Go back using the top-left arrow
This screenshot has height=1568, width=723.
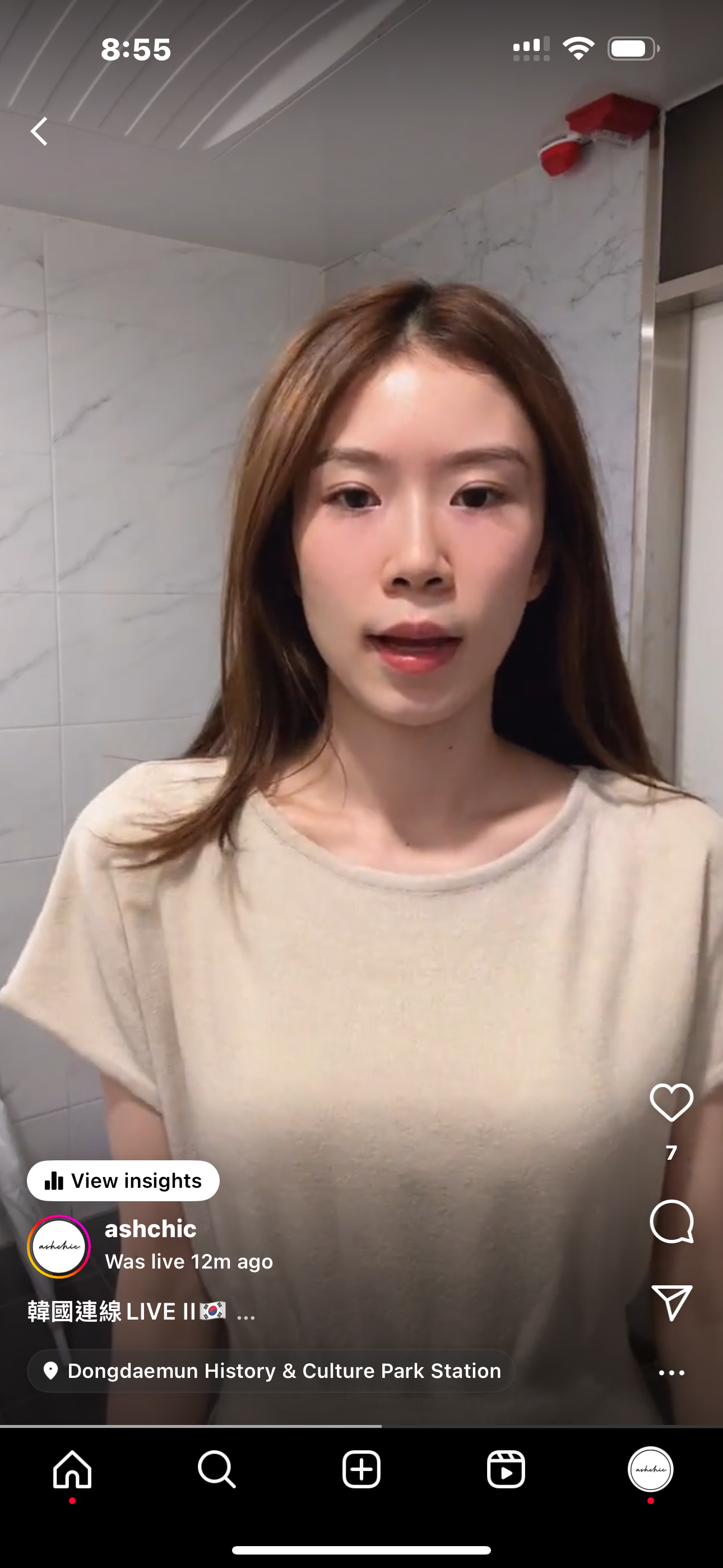[x=40, y=131]
